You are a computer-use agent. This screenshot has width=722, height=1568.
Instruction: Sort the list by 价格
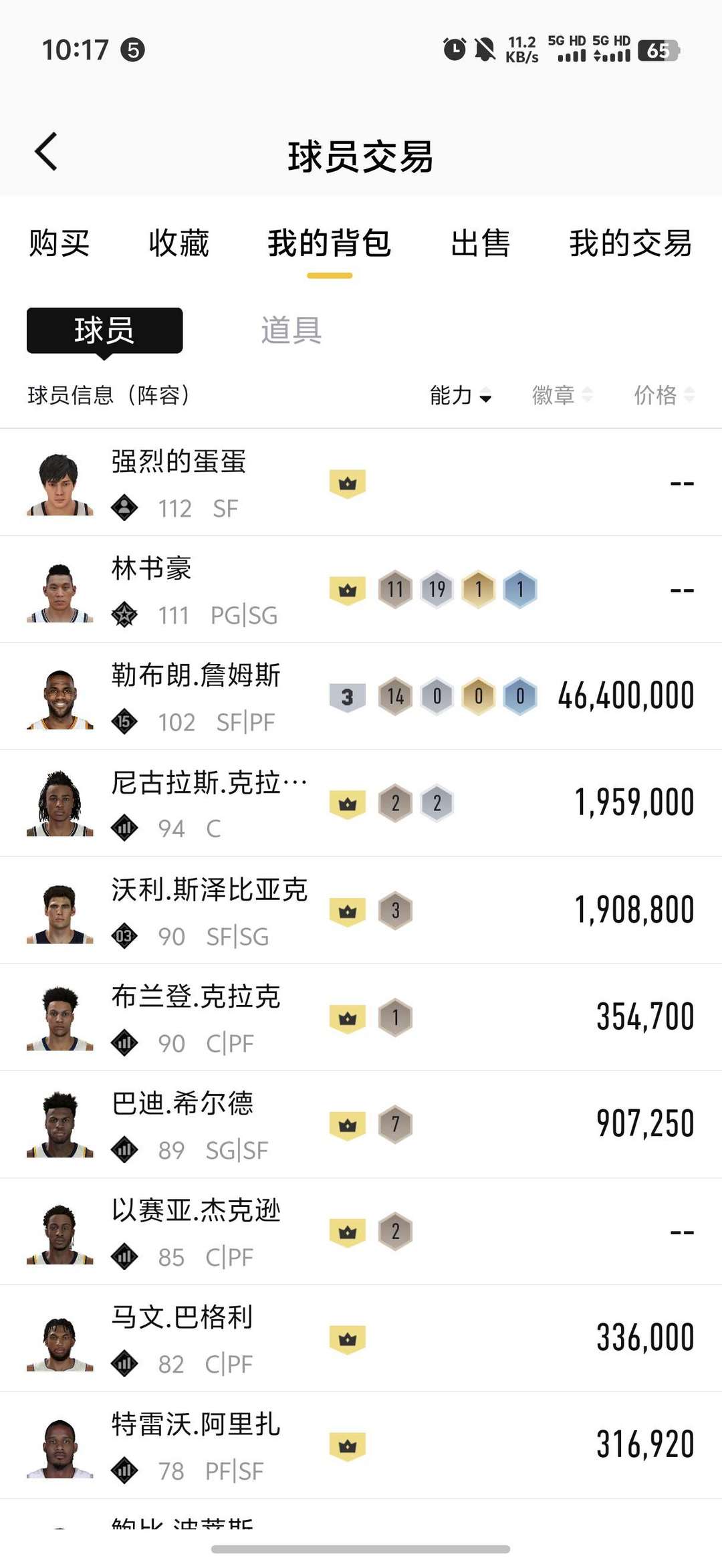click(x=663, y=395)
